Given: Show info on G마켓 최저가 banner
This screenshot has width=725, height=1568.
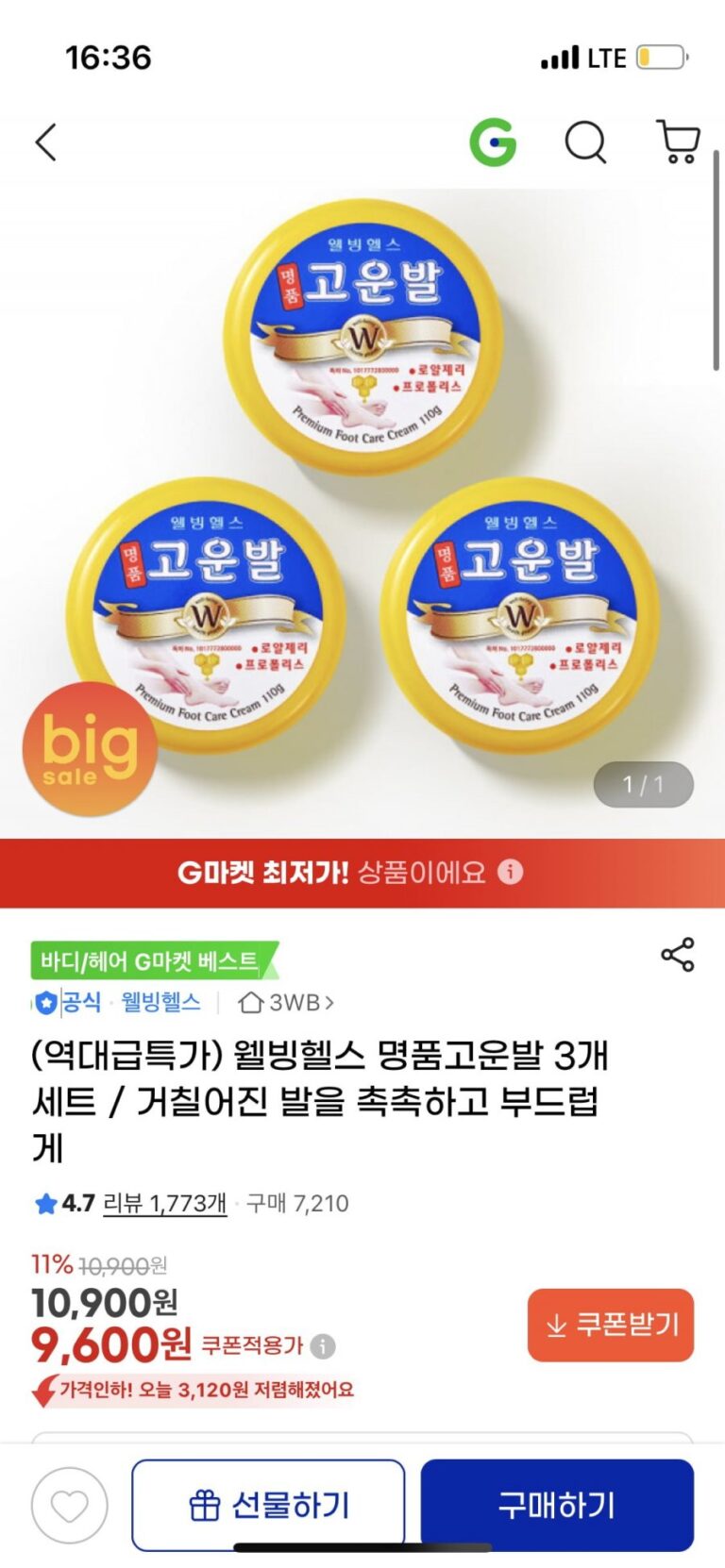Looking at the screenshot, I should pyautogui.click(x=511, y=872).
